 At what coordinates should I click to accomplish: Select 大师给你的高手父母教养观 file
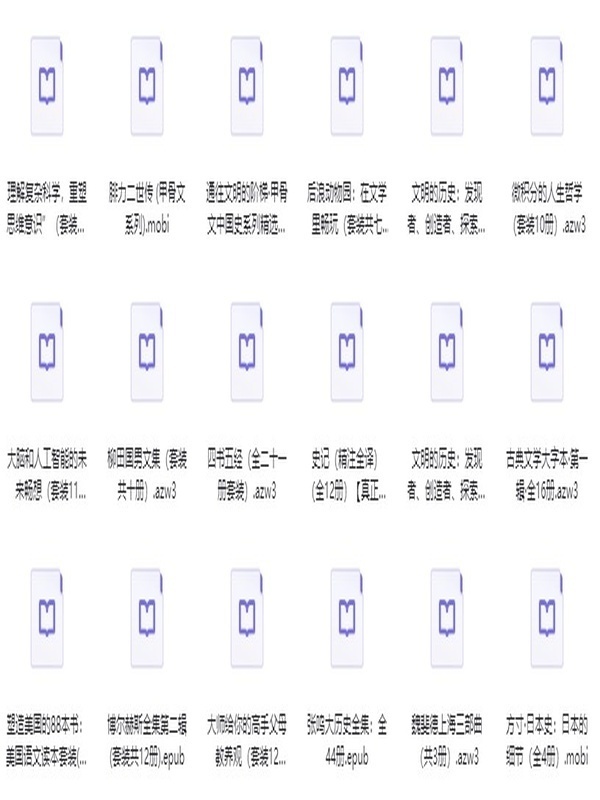coord(247,611)
